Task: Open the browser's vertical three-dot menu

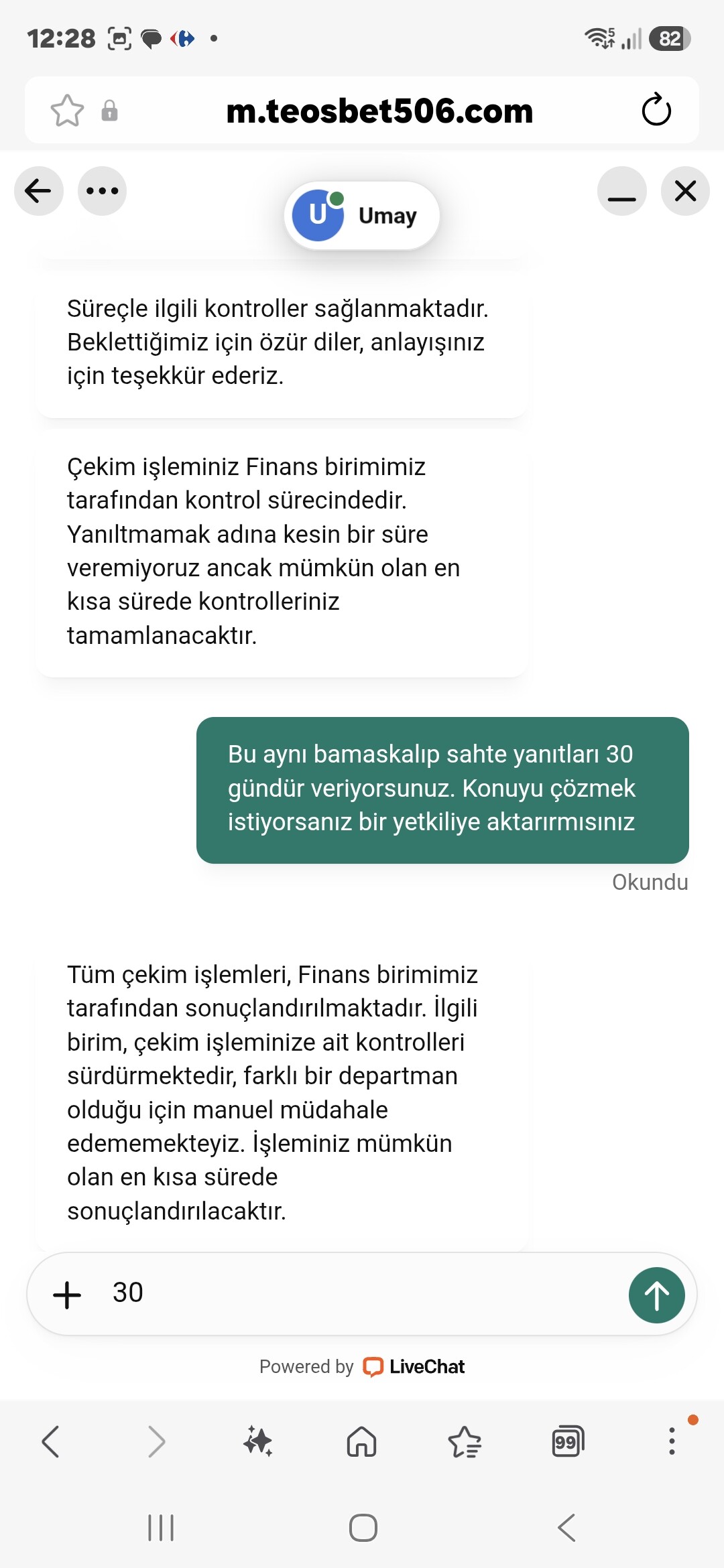Action: pyautogui.click(x=672, y=1441)
